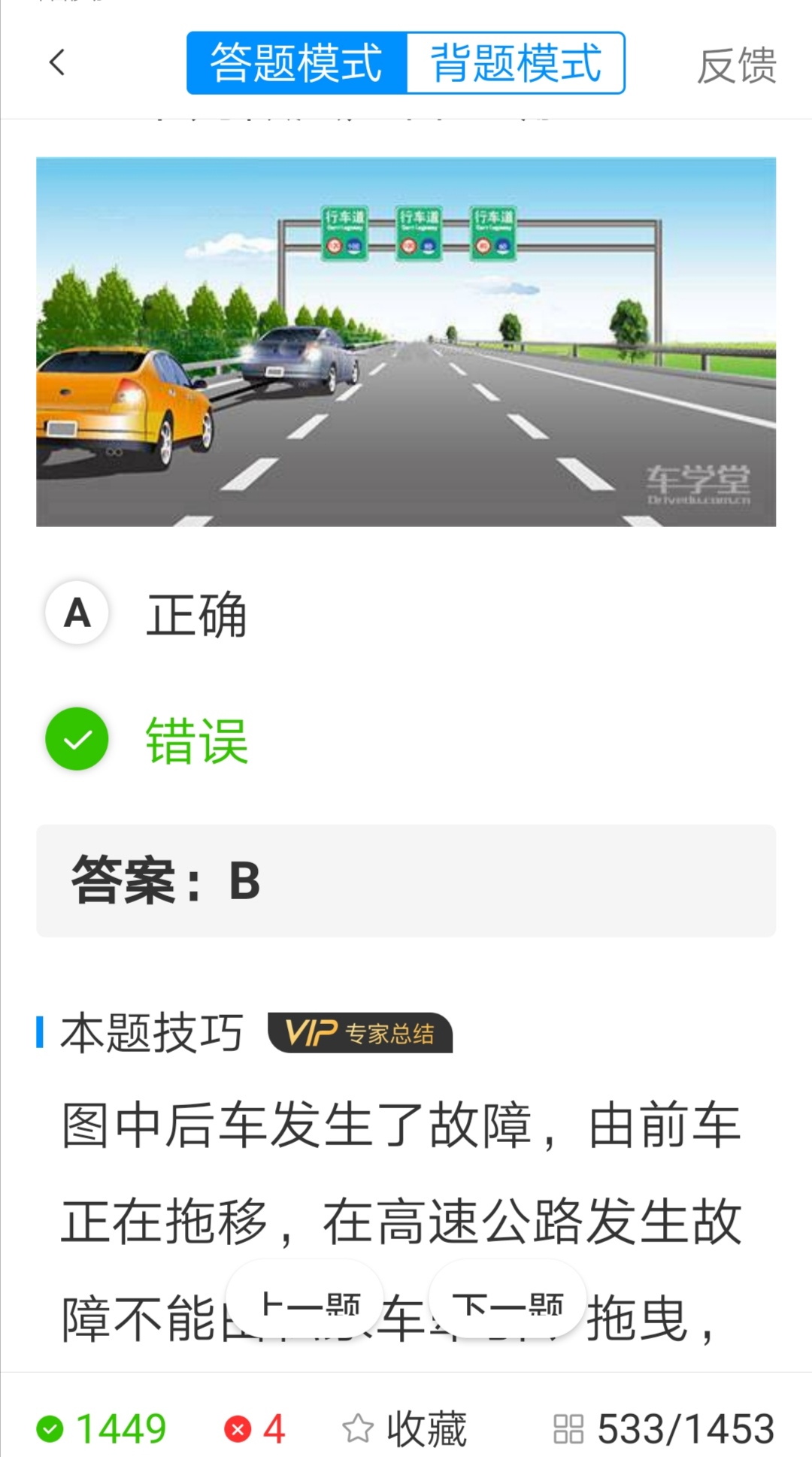812x1457 pixels.
Task: Click the green checkmark correct-count icon
Action: pos(50,1425)
